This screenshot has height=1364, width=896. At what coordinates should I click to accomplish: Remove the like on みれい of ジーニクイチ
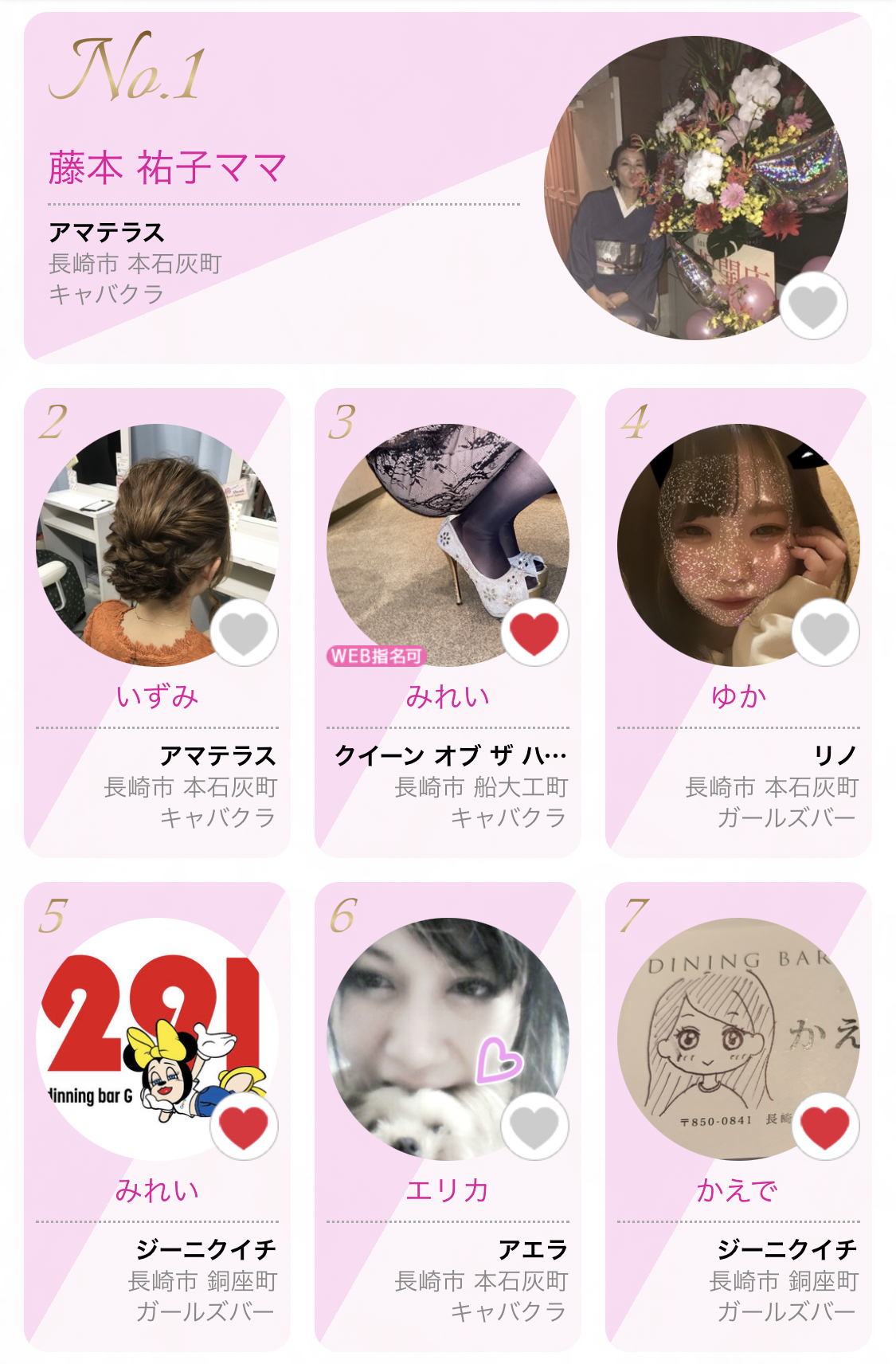click(x=244, y=1127)
